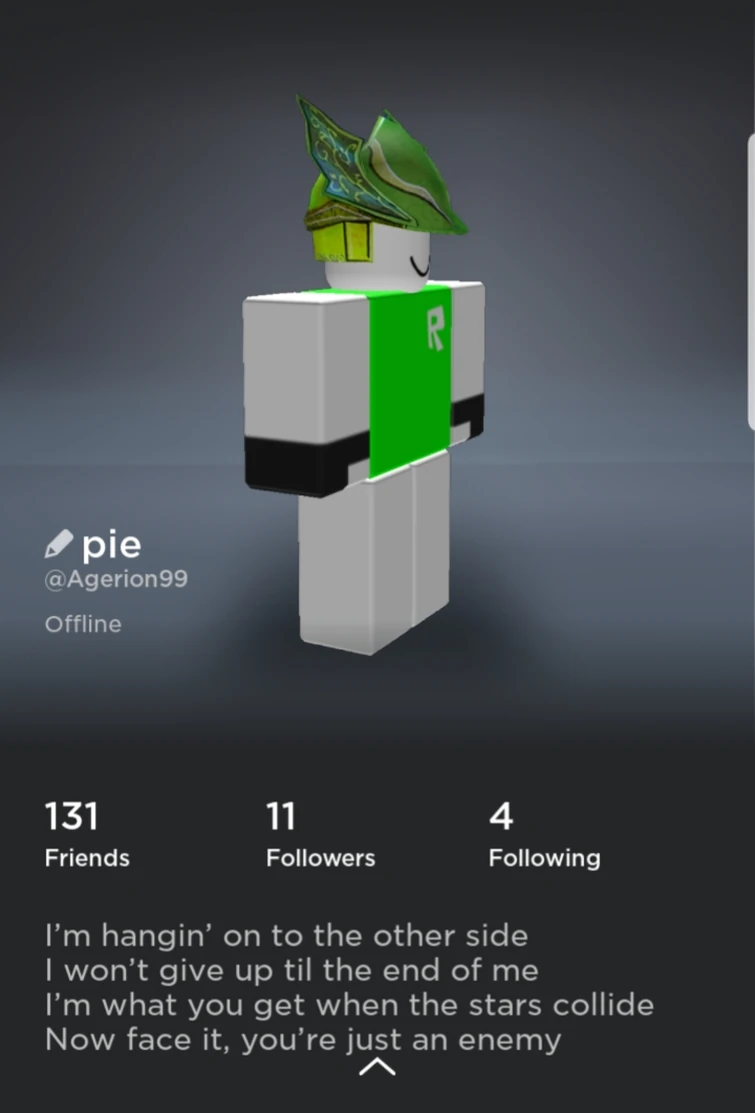755x1113 pixels.
Task: Click the pencil edit icon beside "pie"
Action: 58,544
